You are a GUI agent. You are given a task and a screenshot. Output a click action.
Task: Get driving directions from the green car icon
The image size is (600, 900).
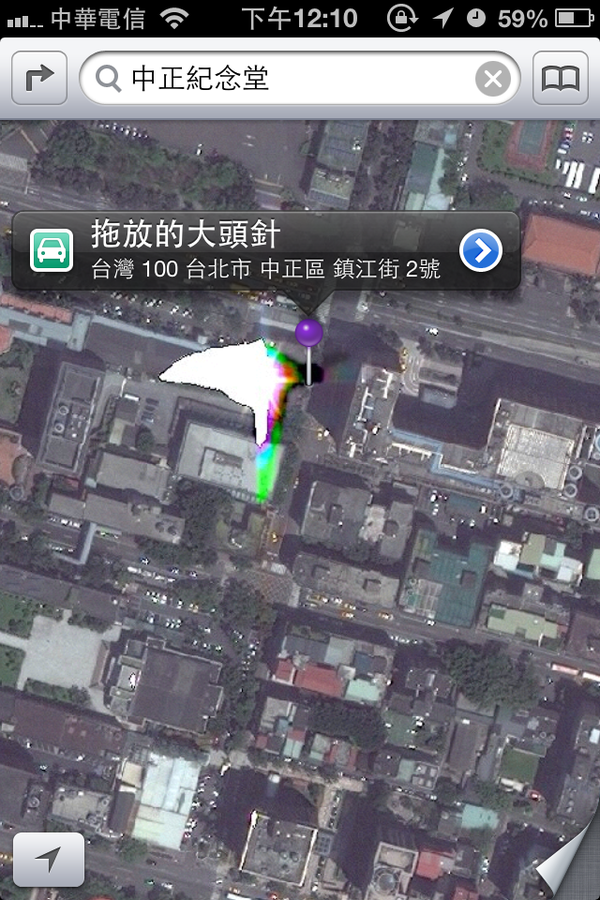(x=49, y=251)
